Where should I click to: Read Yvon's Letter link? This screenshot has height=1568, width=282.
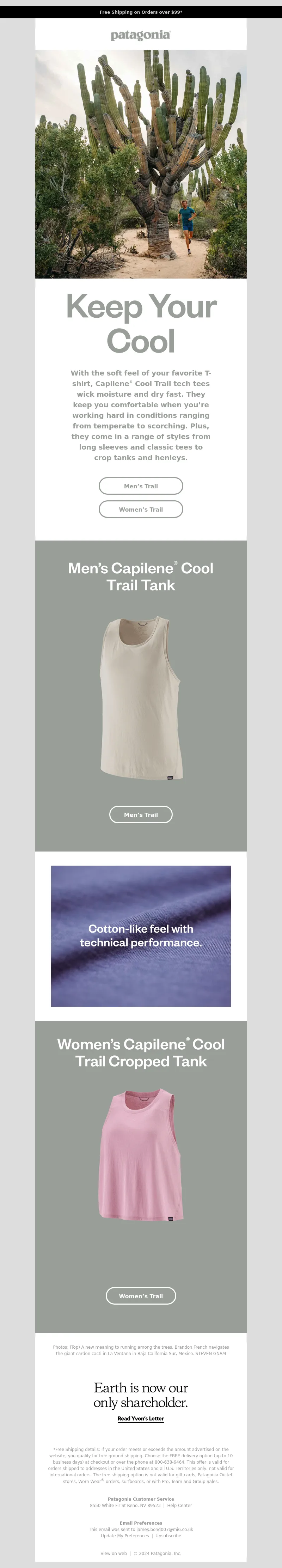pos(141,1418)
